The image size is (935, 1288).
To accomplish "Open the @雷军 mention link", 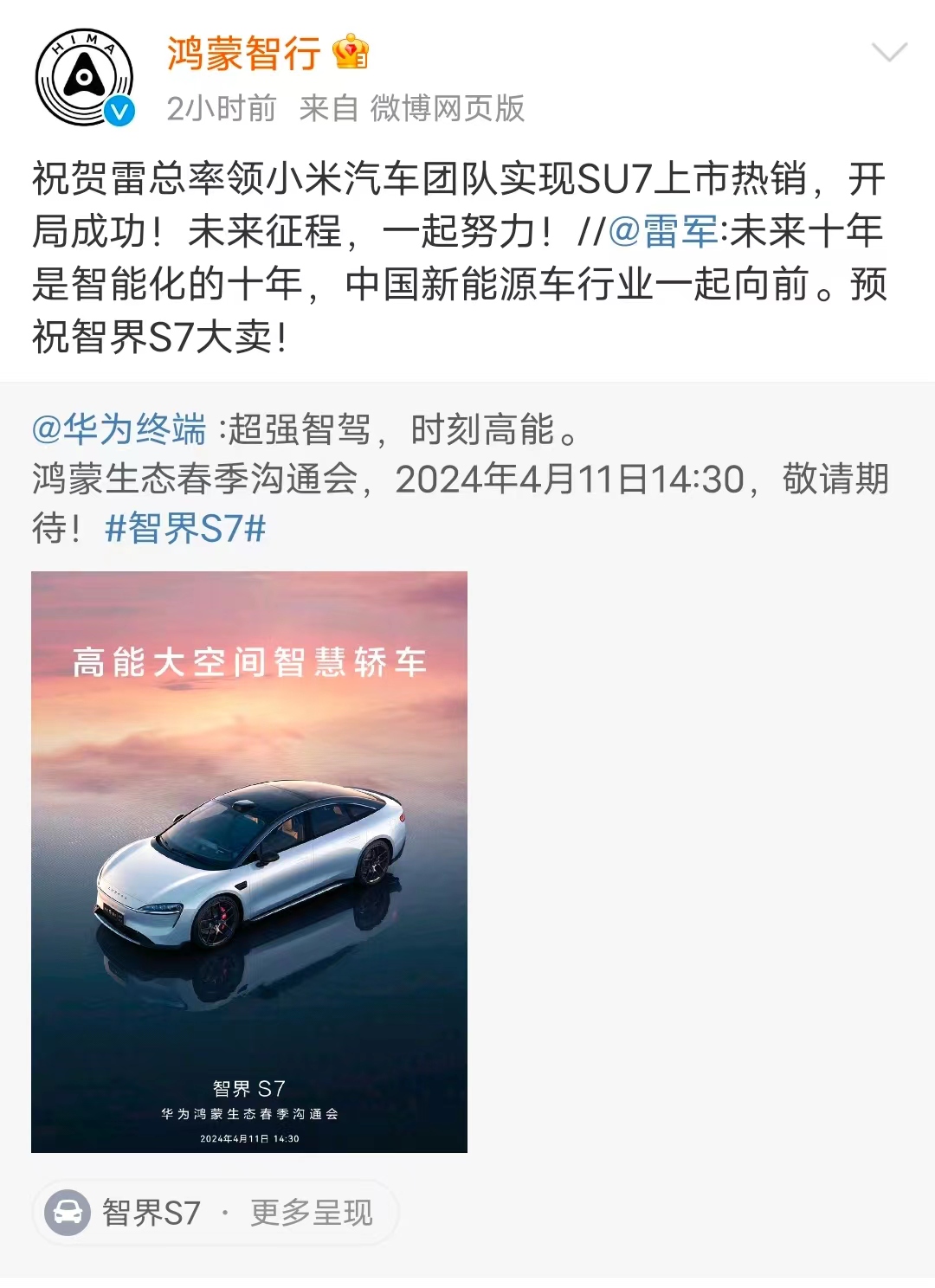I will pyautogui.click(x=663, y=232).
